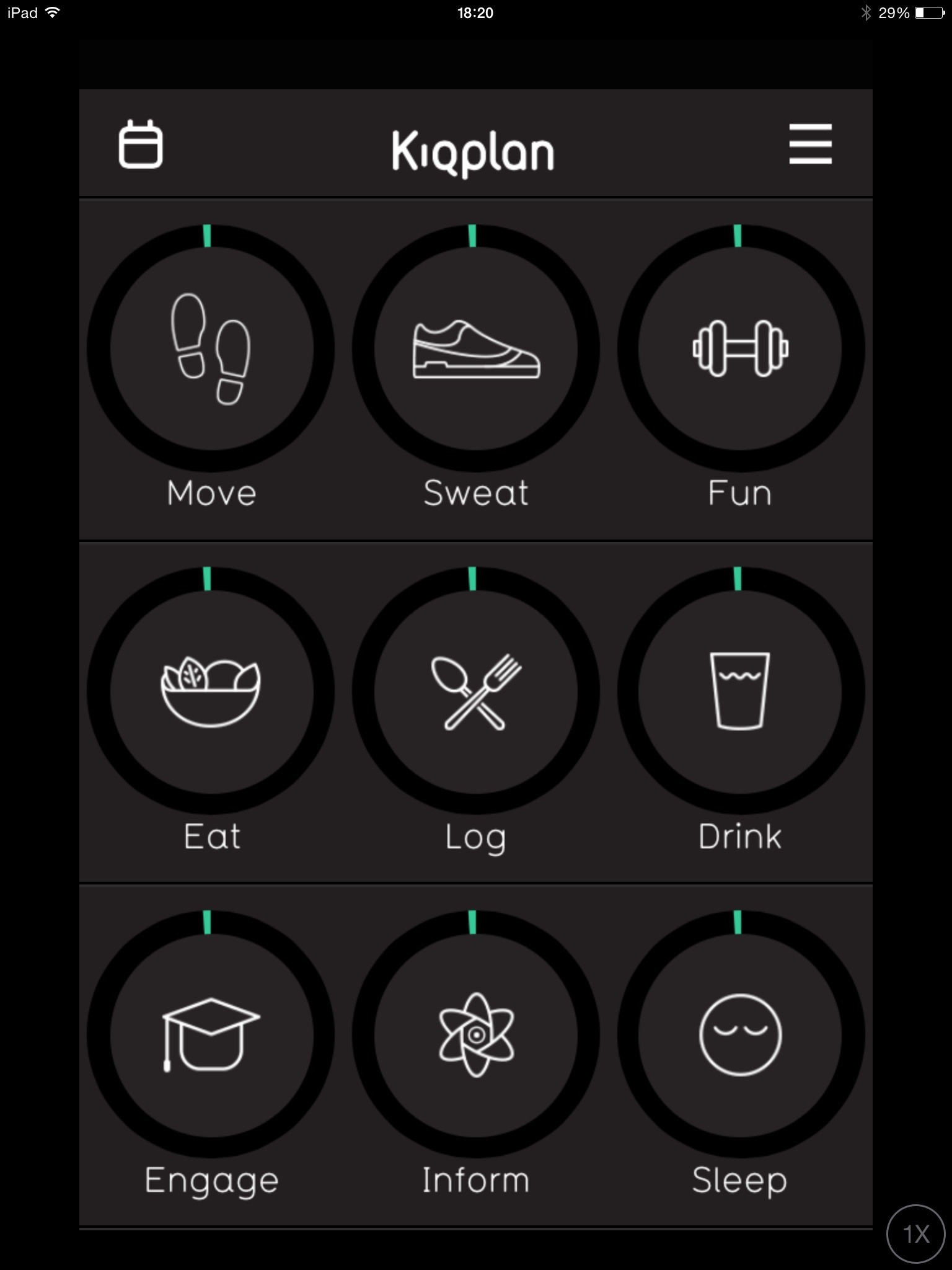Open the Log food section
The image size is (952, 1270).
[x=475, y=691]
